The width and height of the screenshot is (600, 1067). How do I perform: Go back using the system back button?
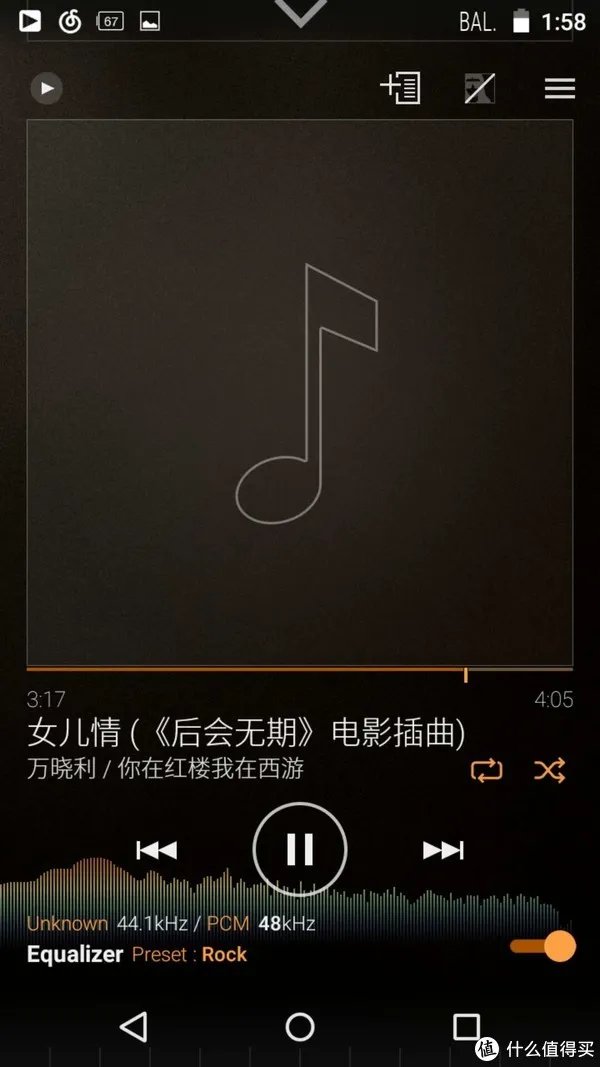[x=133, y=1026]
